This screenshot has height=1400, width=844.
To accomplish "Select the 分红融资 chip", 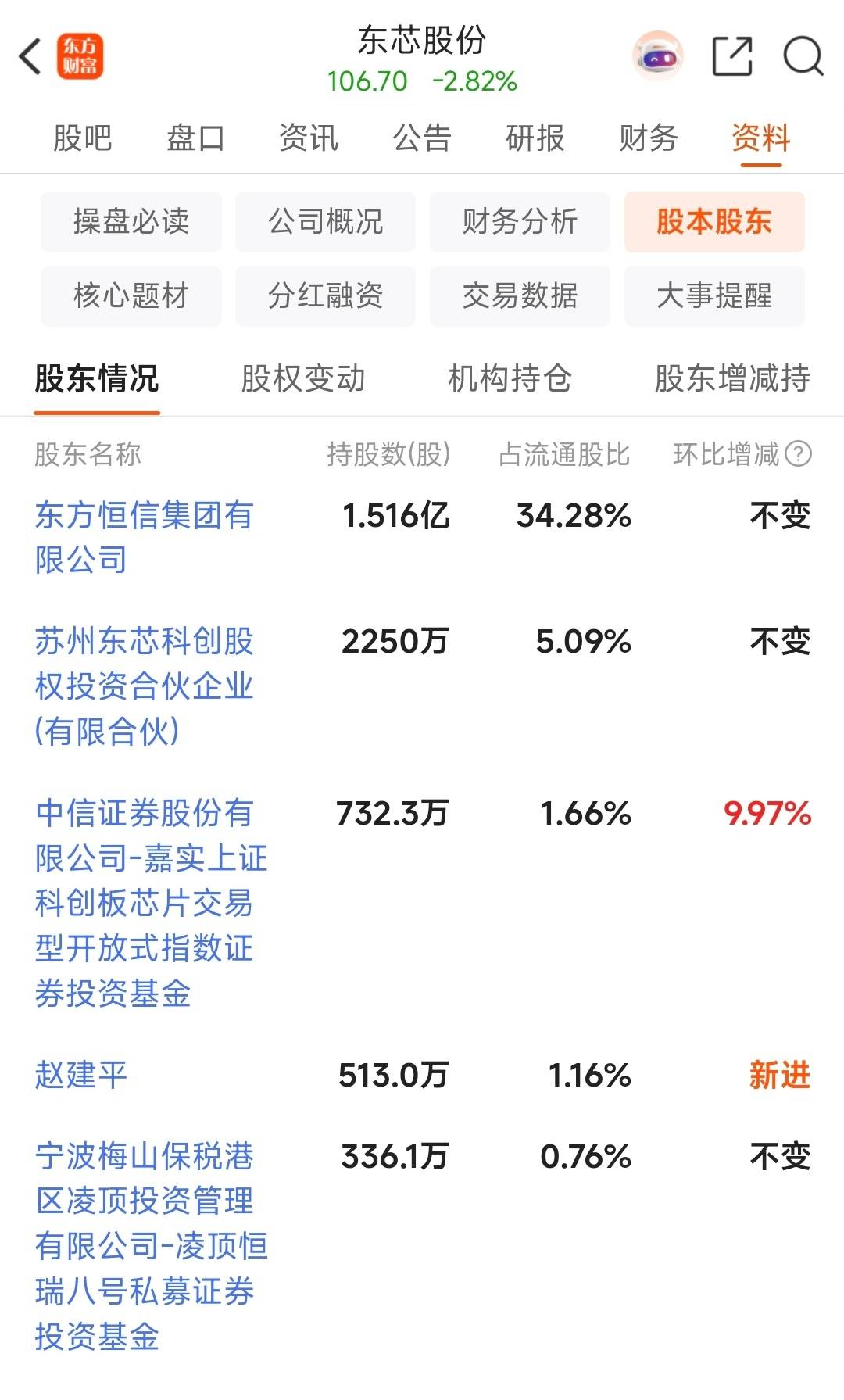I will pyautogui.click(x=325, y=296).
